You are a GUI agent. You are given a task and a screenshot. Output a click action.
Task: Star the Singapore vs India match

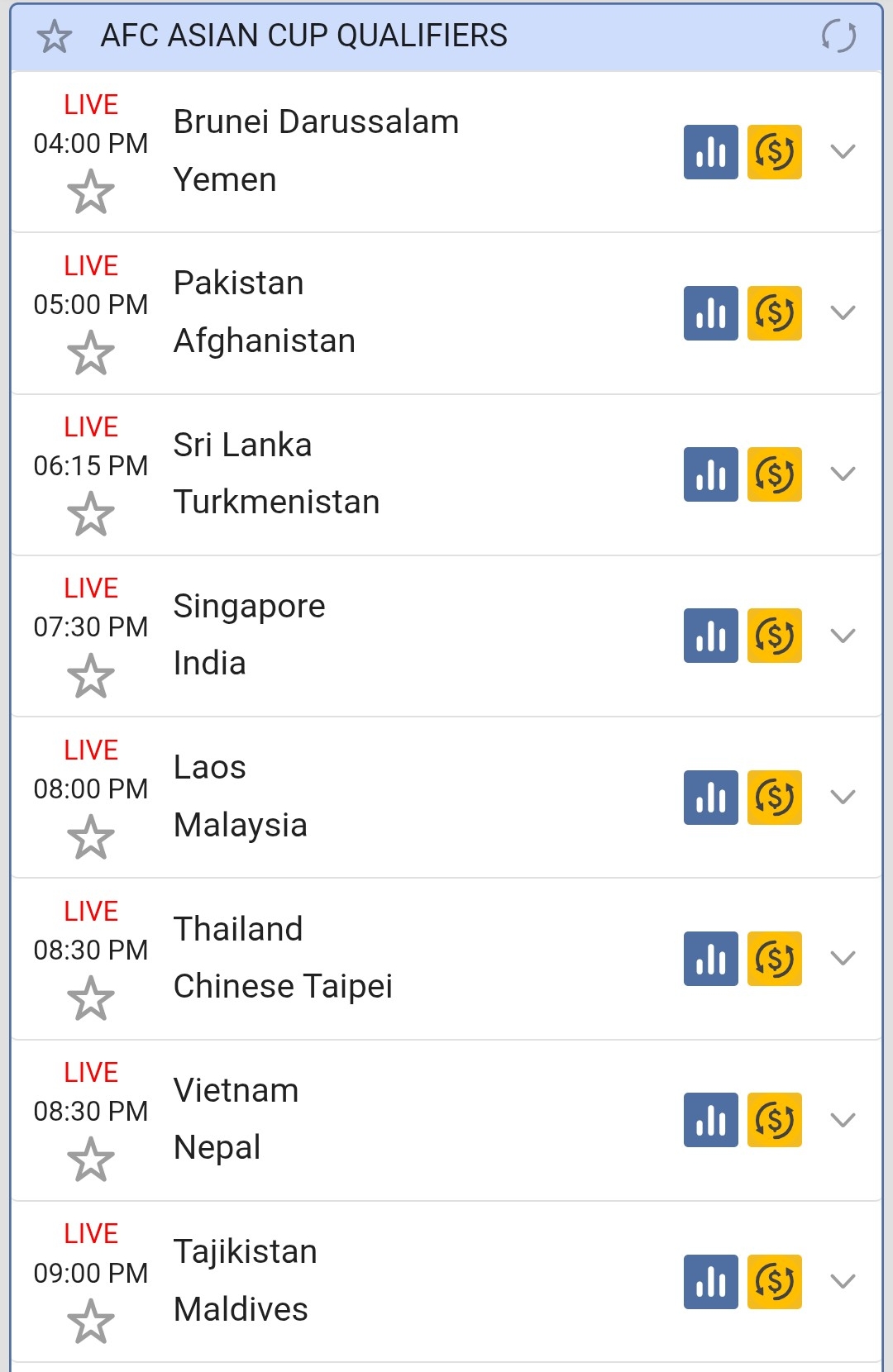(x=90, y=675)
